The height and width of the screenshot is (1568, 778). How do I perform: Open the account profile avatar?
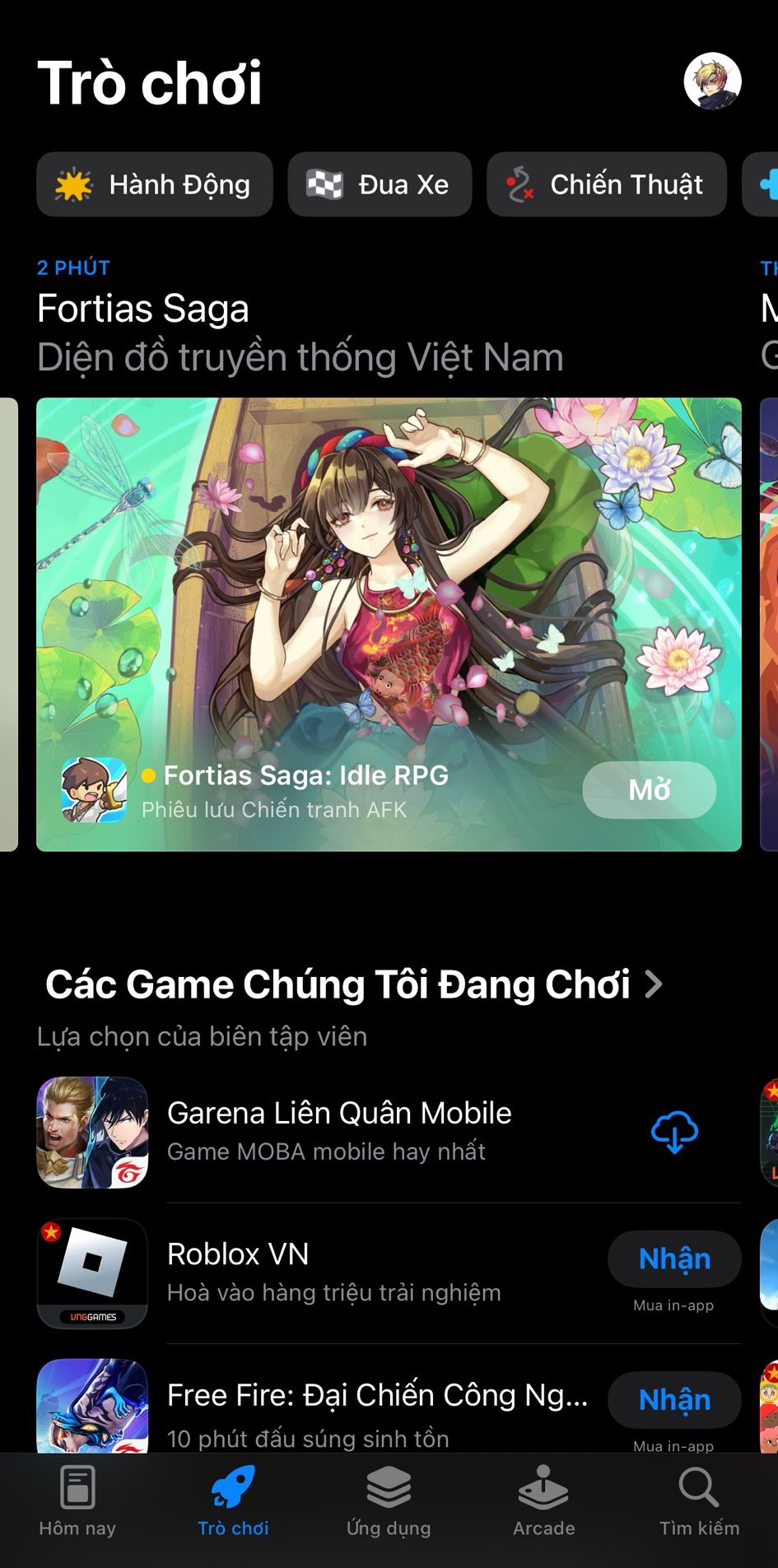[712, 81]
